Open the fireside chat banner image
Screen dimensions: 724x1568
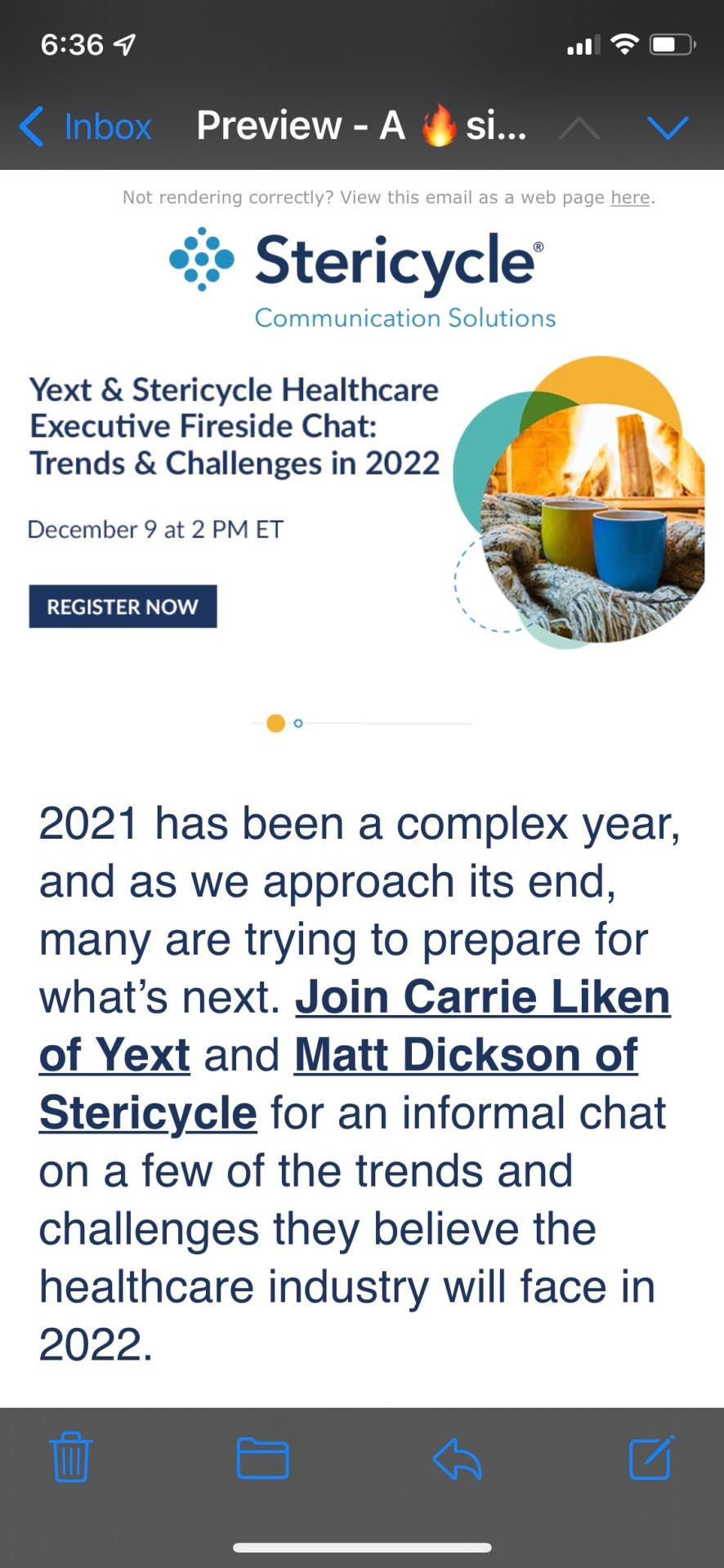click(579, 502)
